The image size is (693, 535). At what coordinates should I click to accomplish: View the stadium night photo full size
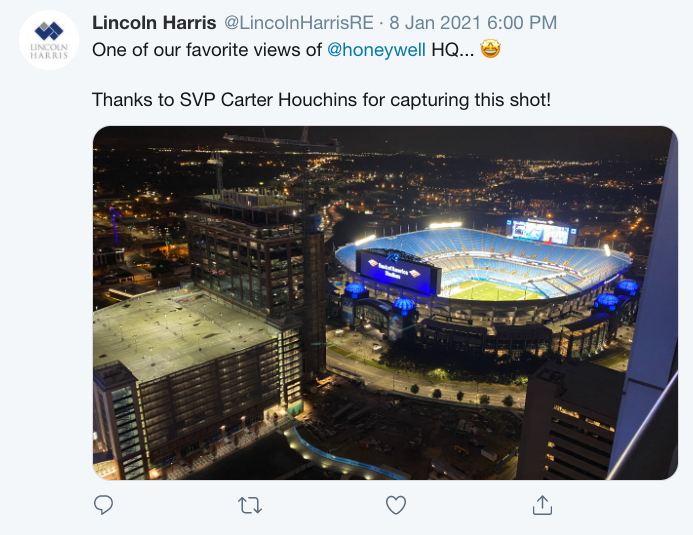click(x=385, y=303)
